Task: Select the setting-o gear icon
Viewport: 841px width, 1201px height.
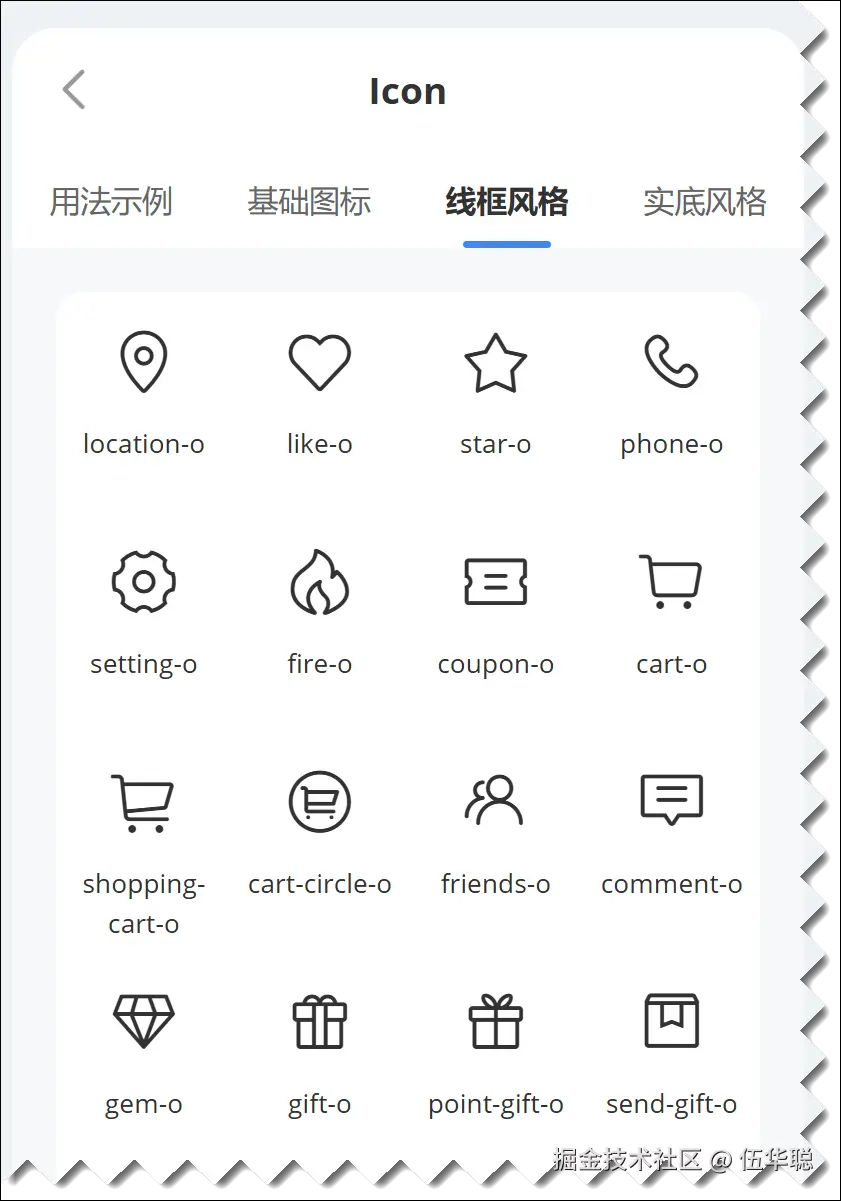Action: (144, 582)
